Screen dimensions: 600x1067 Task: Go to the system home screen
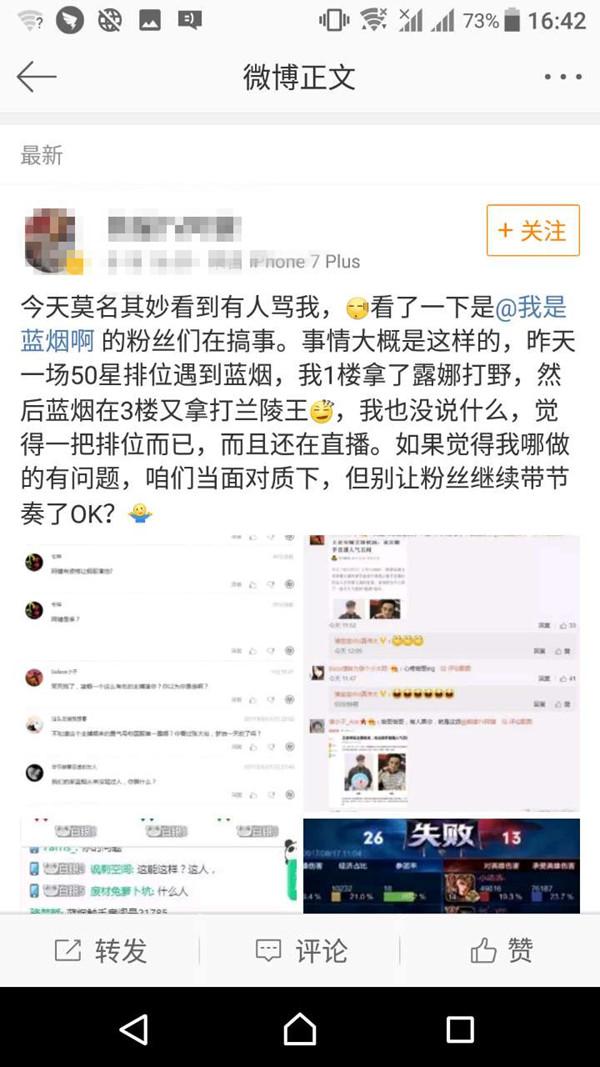[300, 1029]
